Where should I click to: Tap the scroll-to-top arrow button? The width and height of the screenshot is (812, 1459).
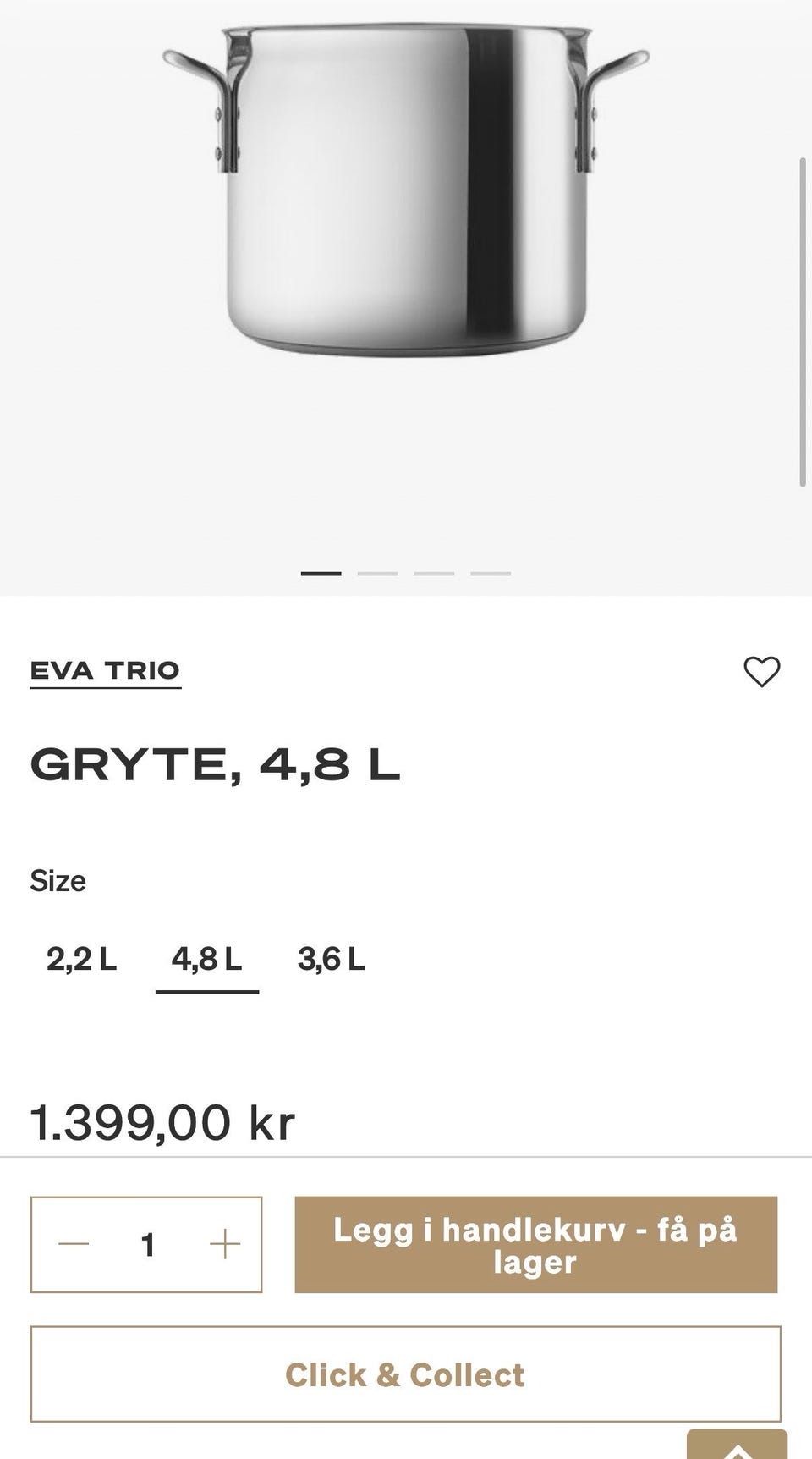[737, 1445]
